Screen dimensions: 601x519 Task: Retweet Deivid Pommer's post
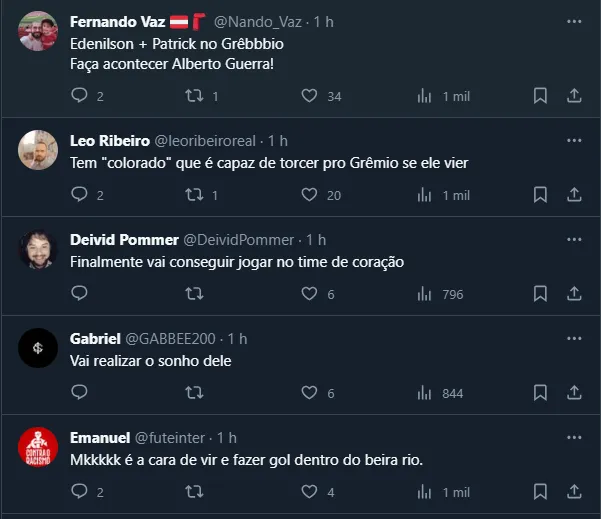coord(195,294)
